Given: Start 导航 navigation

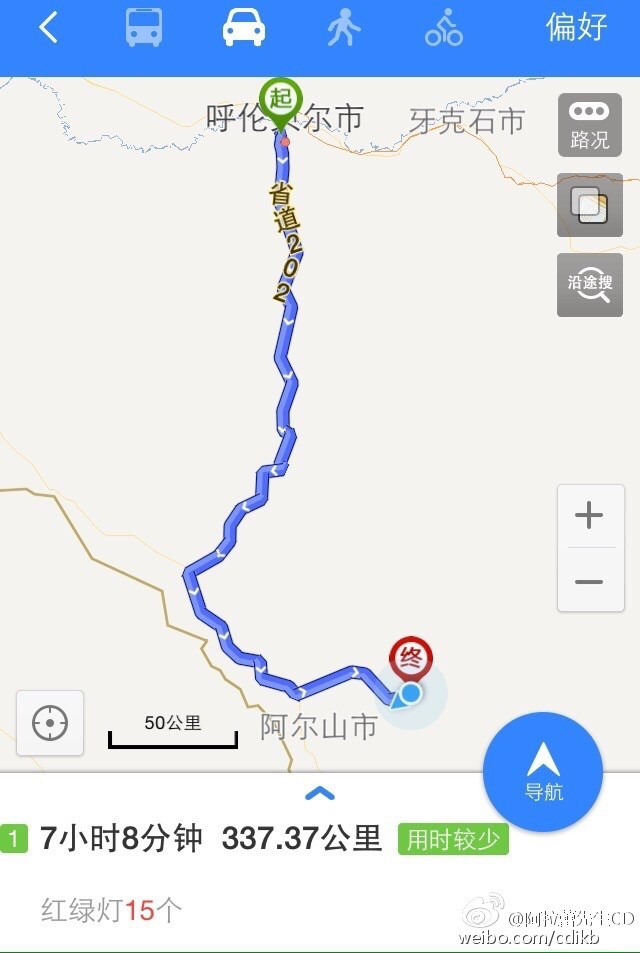Looking at the screenshot, I should [543, 771].
